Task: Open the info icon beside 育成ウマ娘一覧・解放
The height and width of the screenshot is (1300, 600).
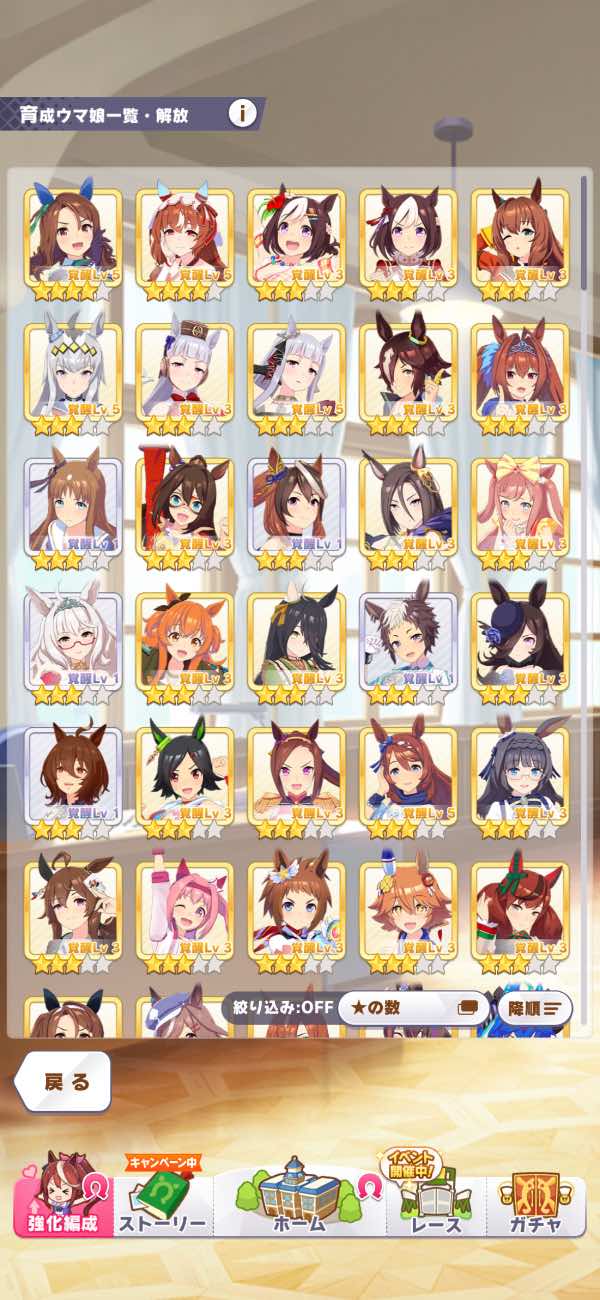Action: click(242, 113)
